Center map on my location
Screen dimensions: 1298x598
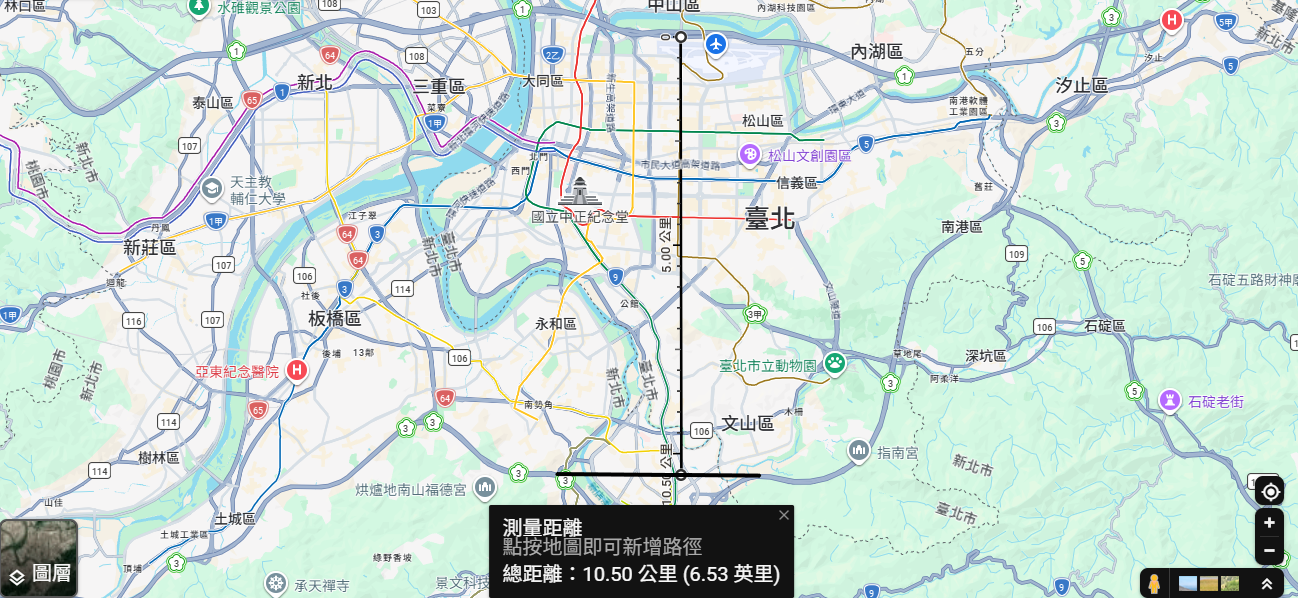tap(1270, 491)
